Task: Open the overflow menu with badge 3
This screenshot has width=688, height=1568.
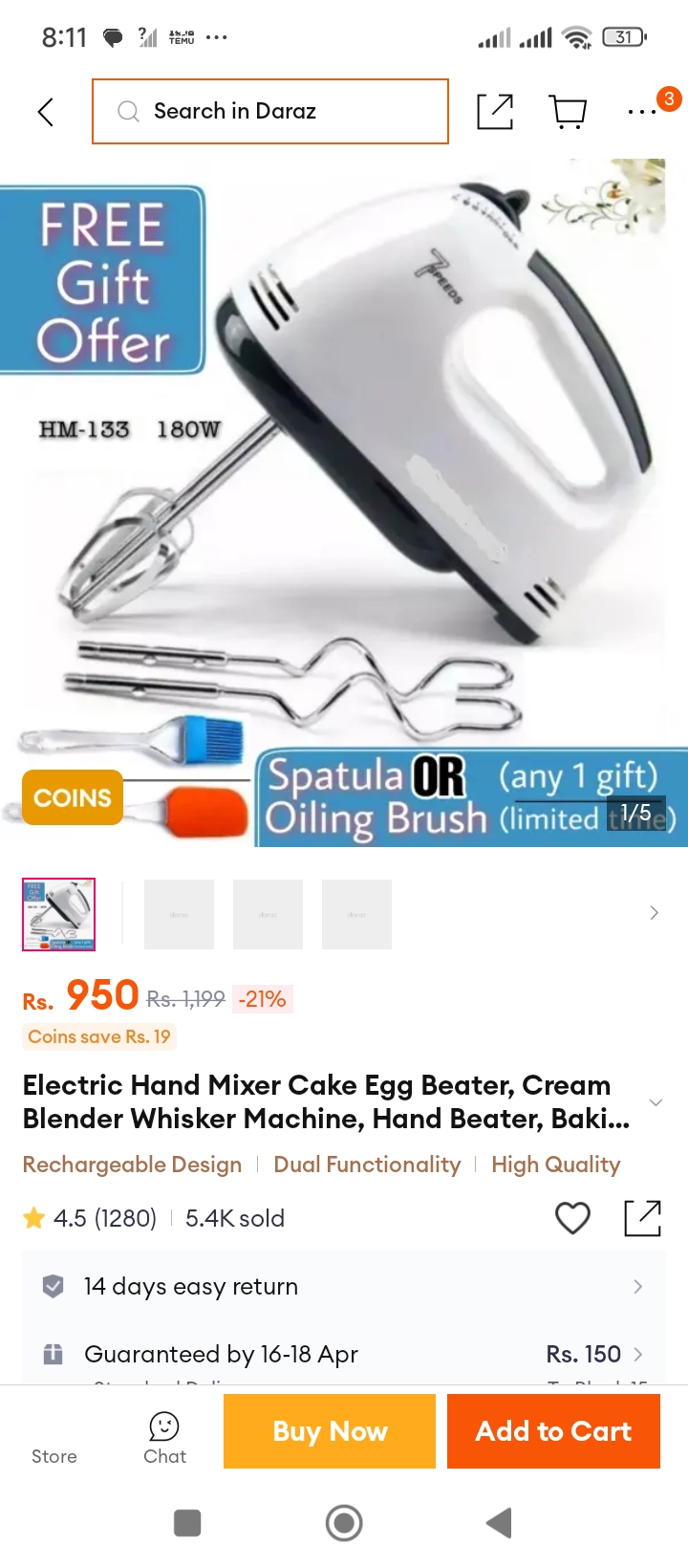Action: 643,112
